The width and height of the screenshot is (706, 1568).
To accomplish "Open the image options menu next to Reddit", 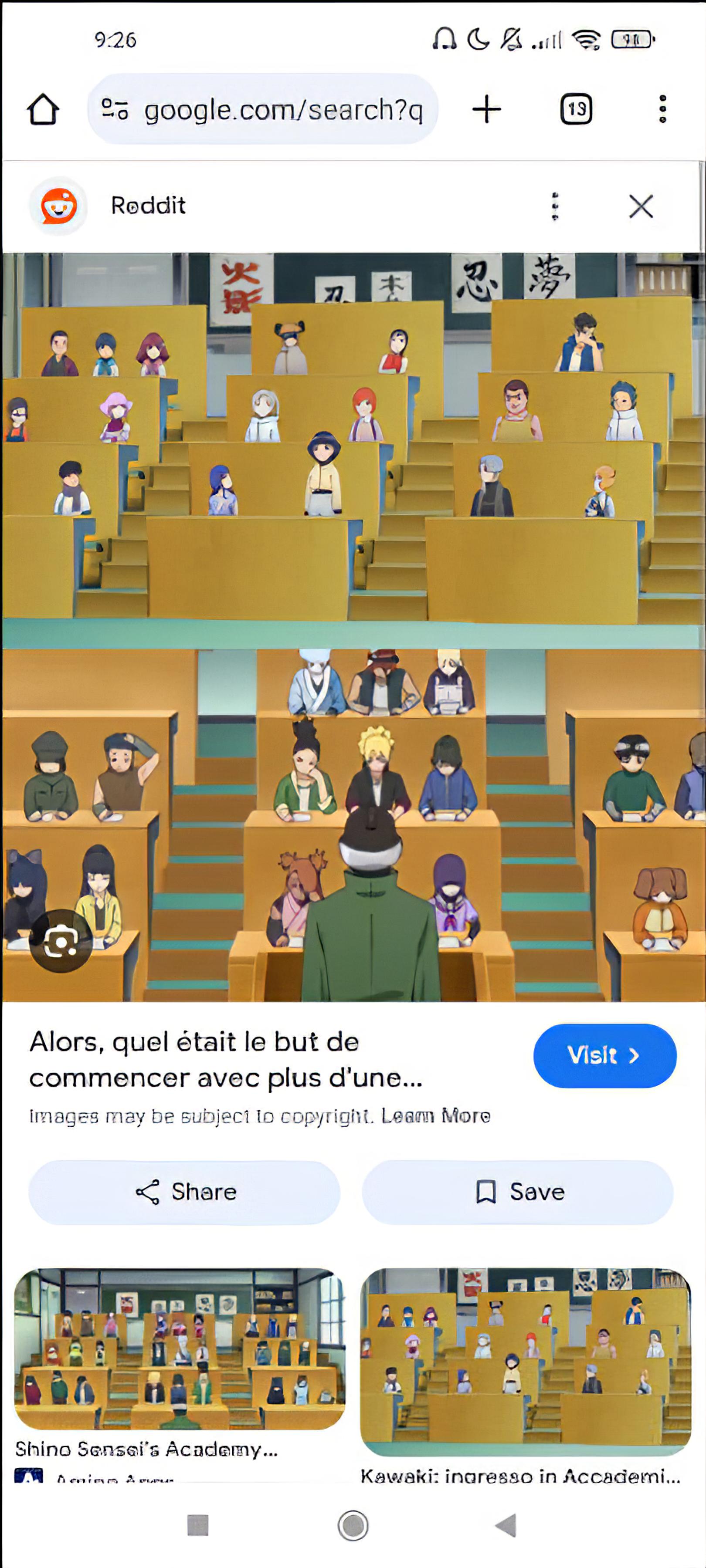I will [x=554, y=206].
